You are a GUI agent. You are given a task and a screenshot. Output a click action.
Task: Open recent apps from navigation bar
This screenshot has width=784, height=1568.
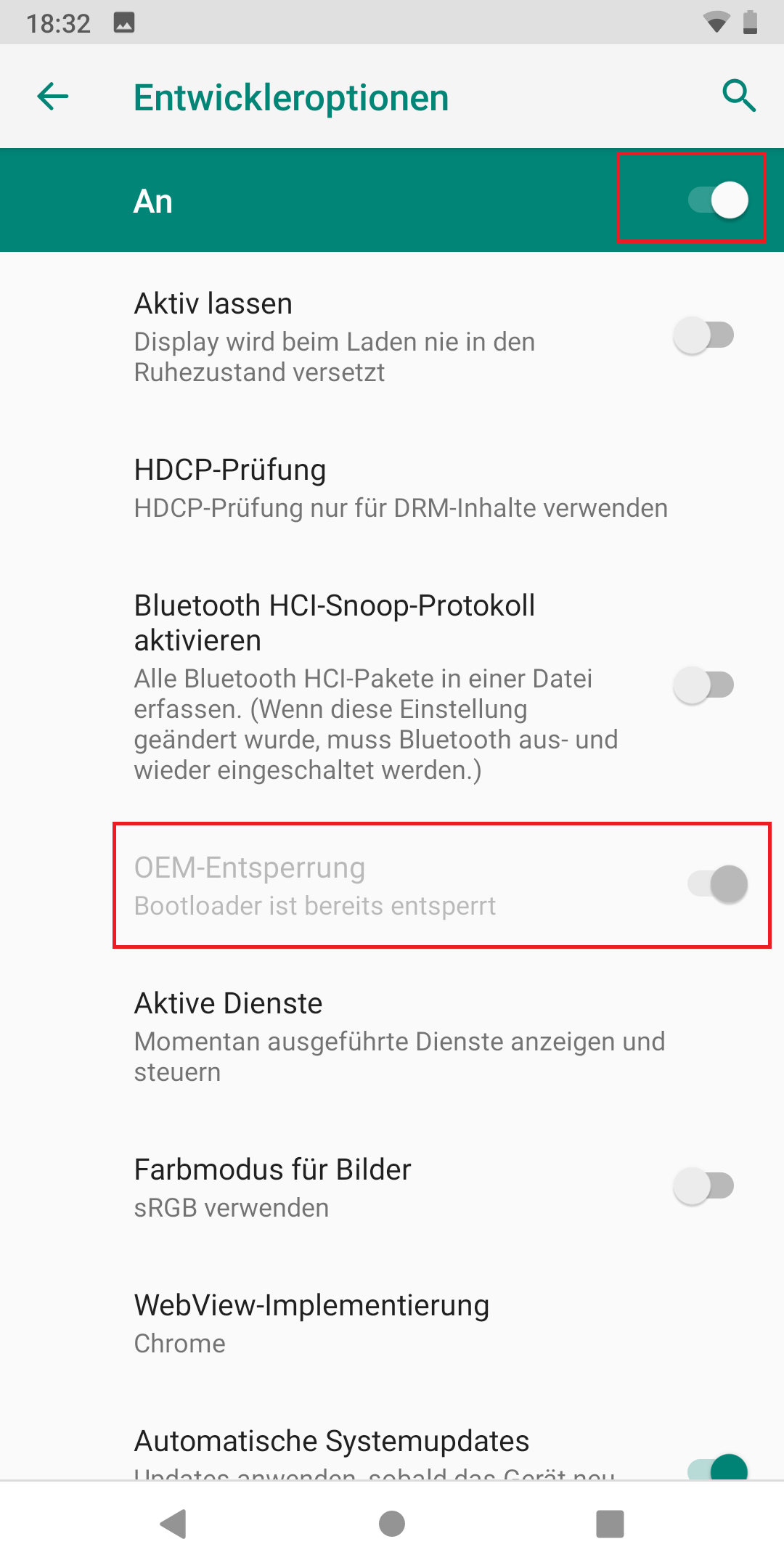click(610, 1524)
